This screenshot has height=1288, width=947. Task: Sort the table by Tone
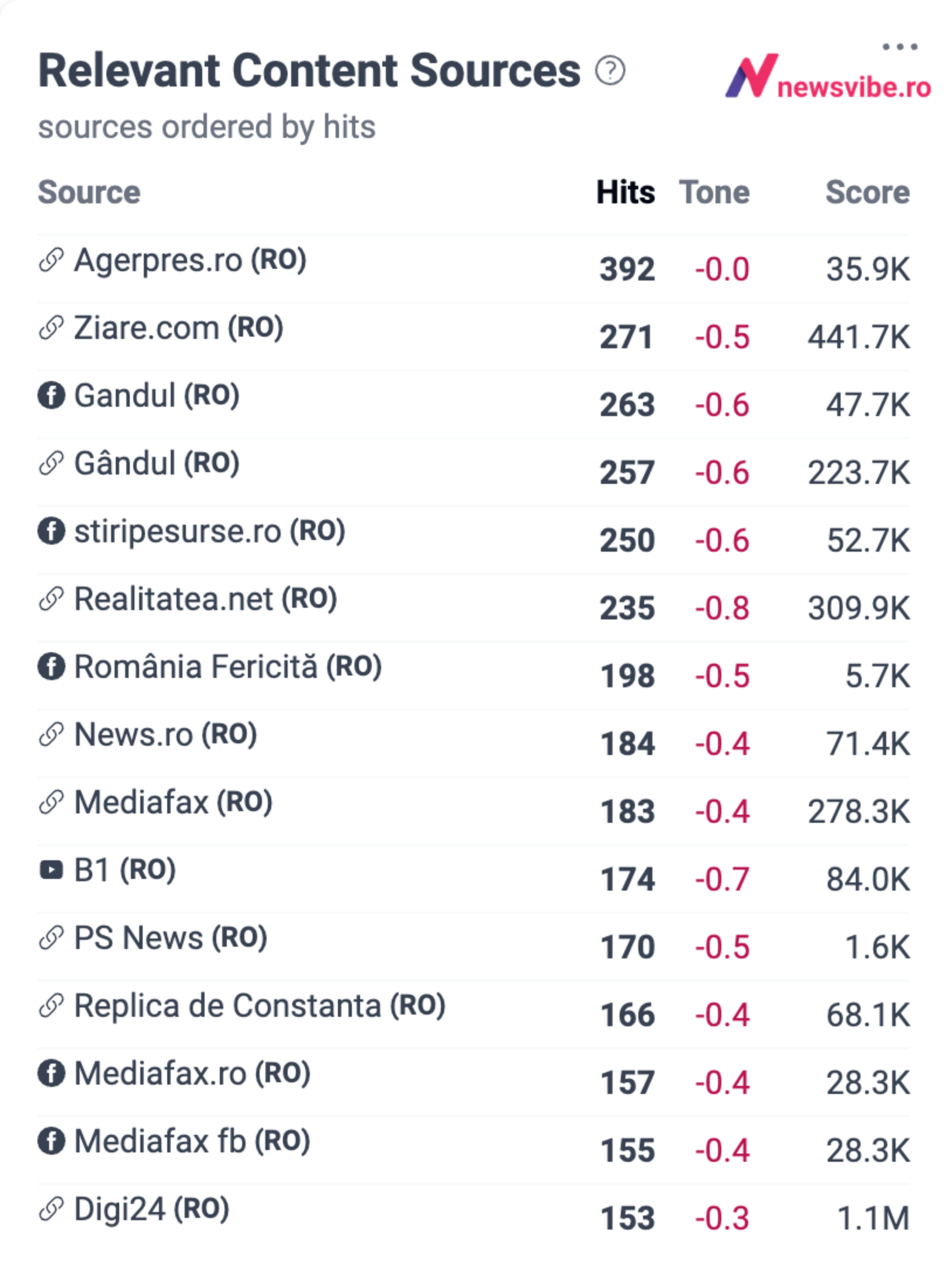coord(714,192)
